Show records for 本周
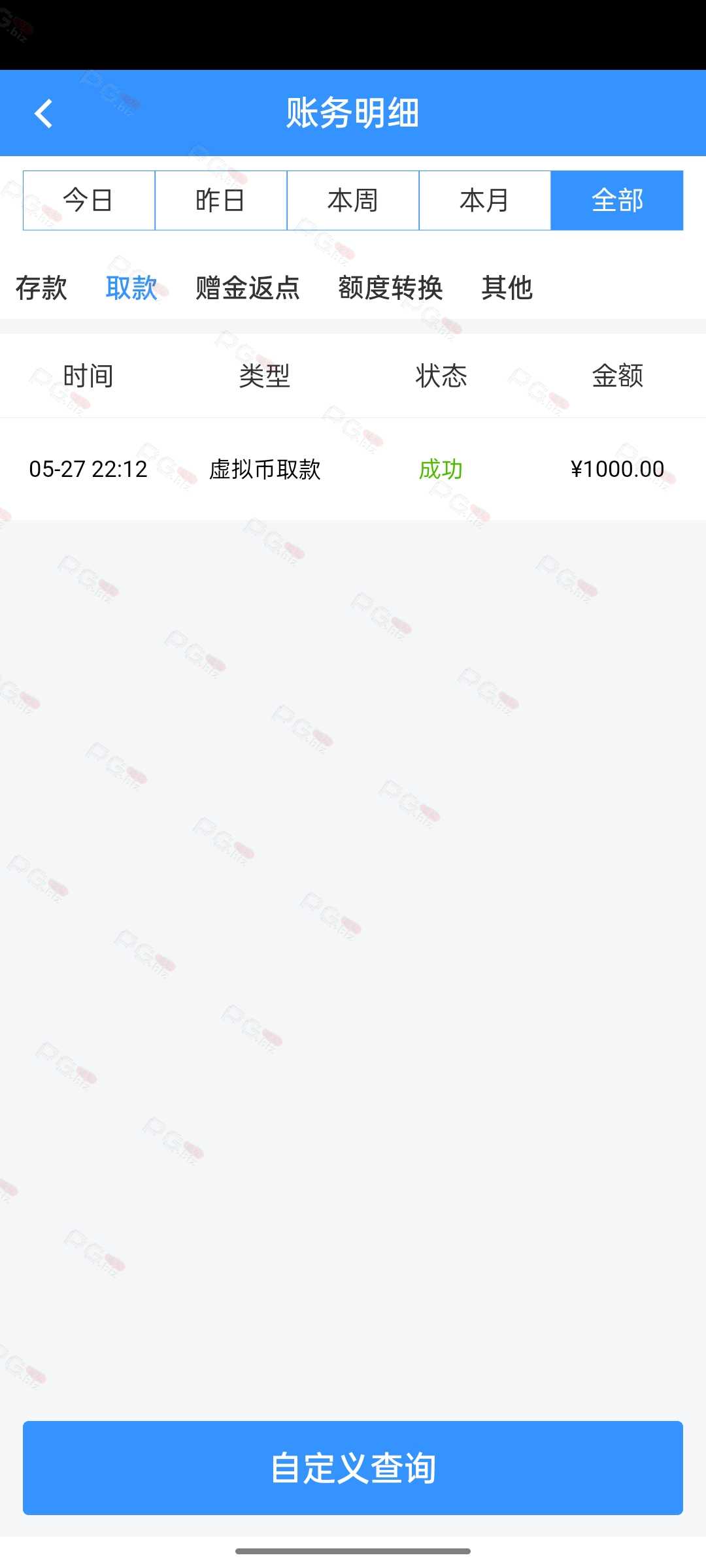 coord(353,201)
